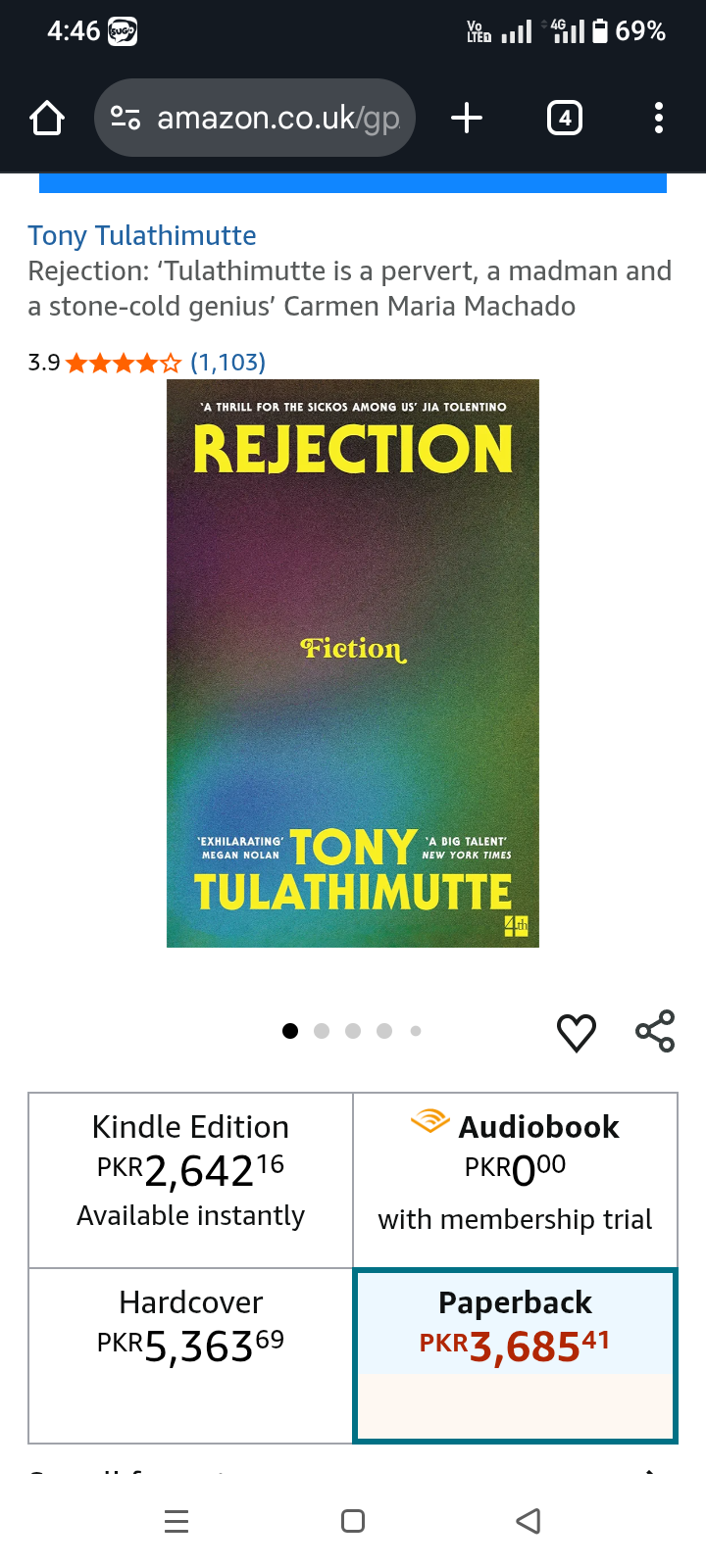706x1568 pixels.
Task: Select the Hardcover format
Action: pyautogui.click(x=191, y=1355)
